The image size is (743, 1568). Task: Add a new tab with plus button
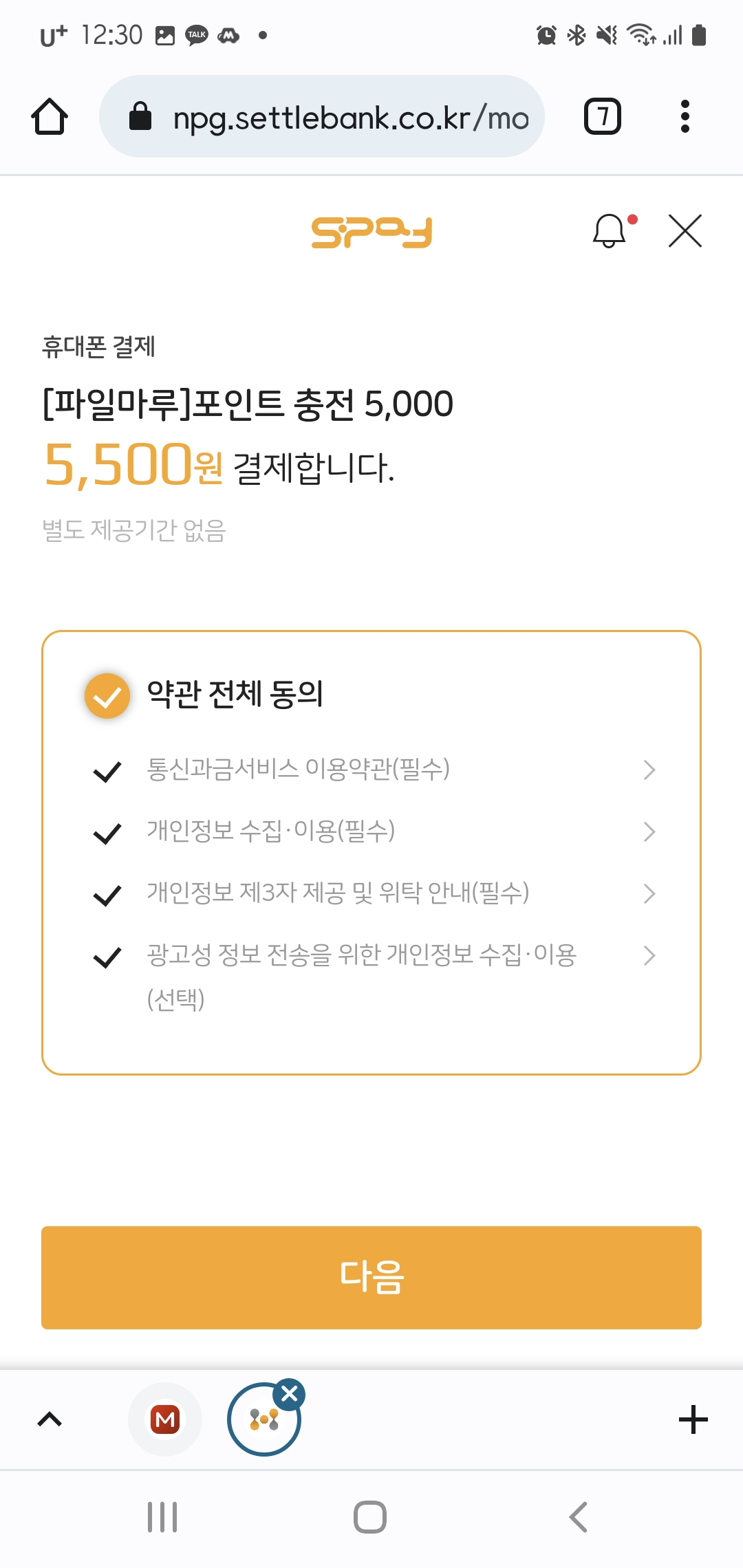click(x=693, y=1419)
